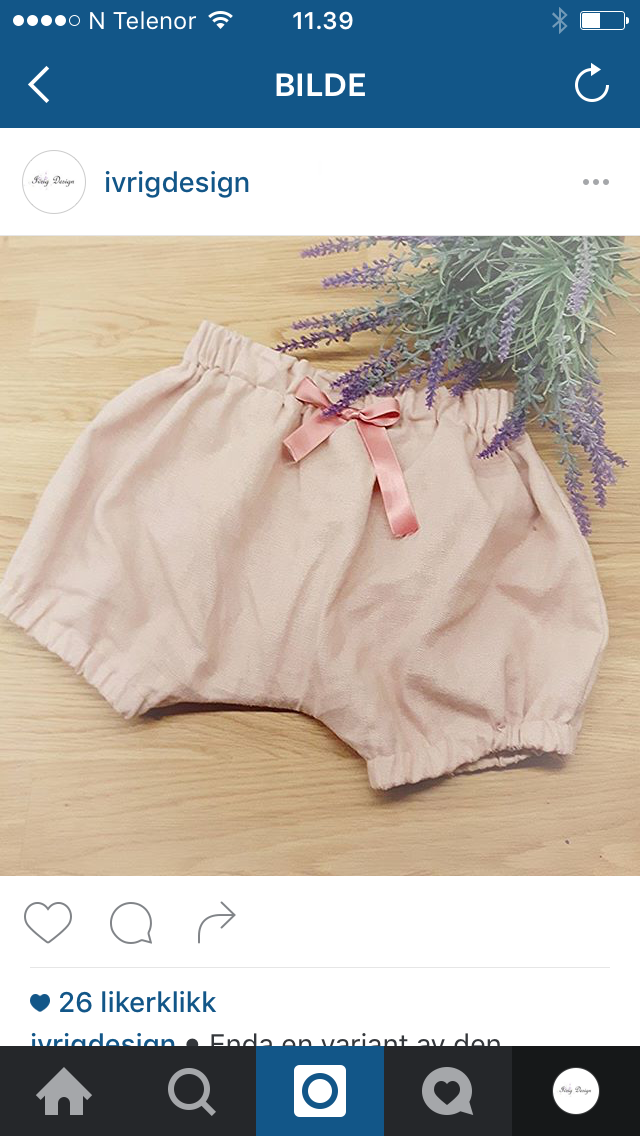Open the Camera tab

320,1091
